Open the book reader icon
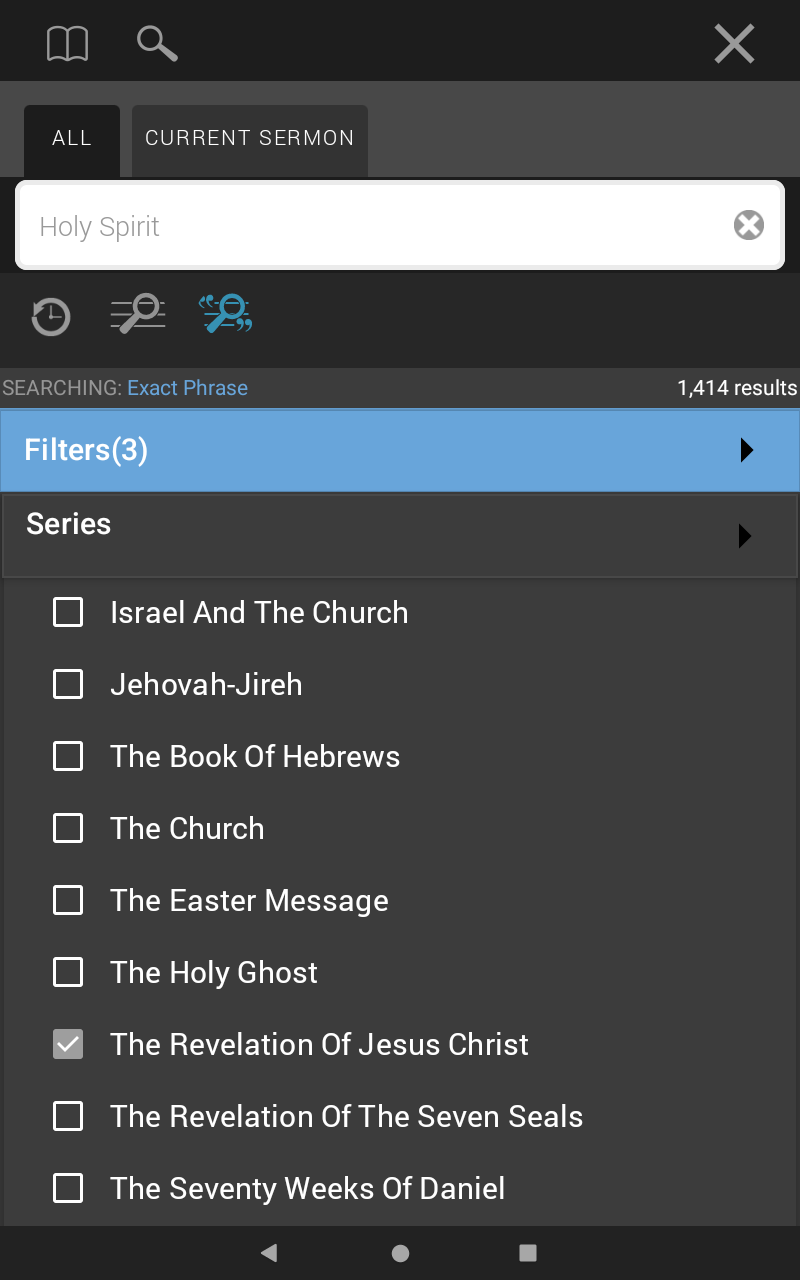 (68, 44)
